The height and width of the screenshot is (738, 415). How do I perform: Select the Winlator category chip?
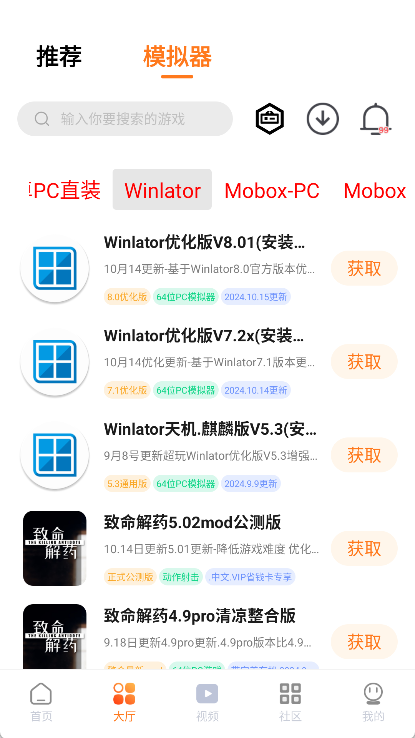point(162,190)
